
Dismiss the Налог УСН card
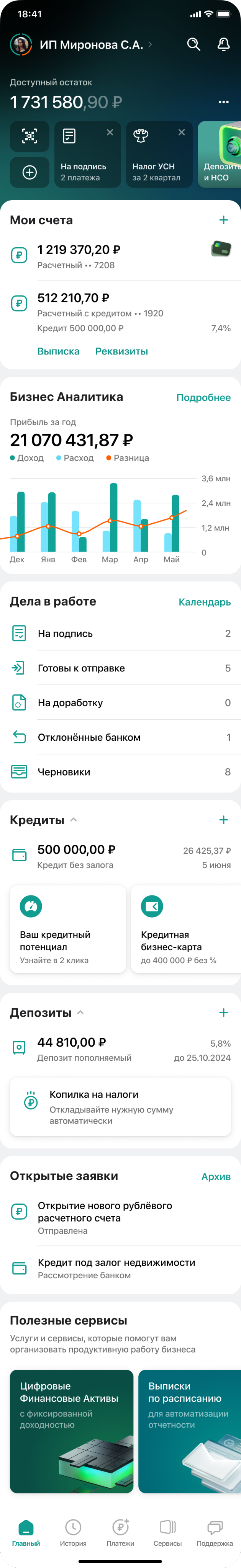[x=181, y=132]
